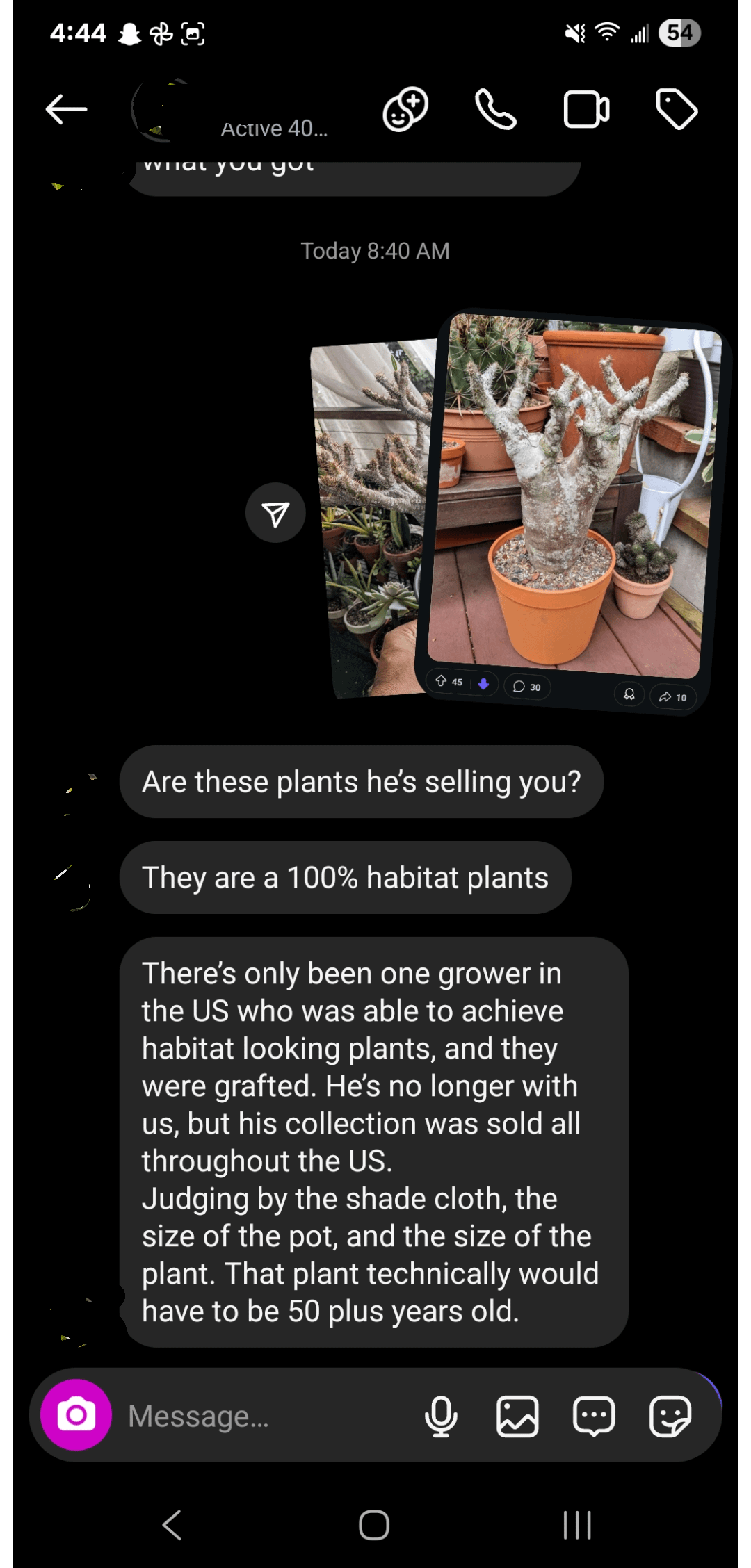This screenshot has height=1568, width=751.
Task: Open quick replies bubble icon
Action: [593, 1416]
